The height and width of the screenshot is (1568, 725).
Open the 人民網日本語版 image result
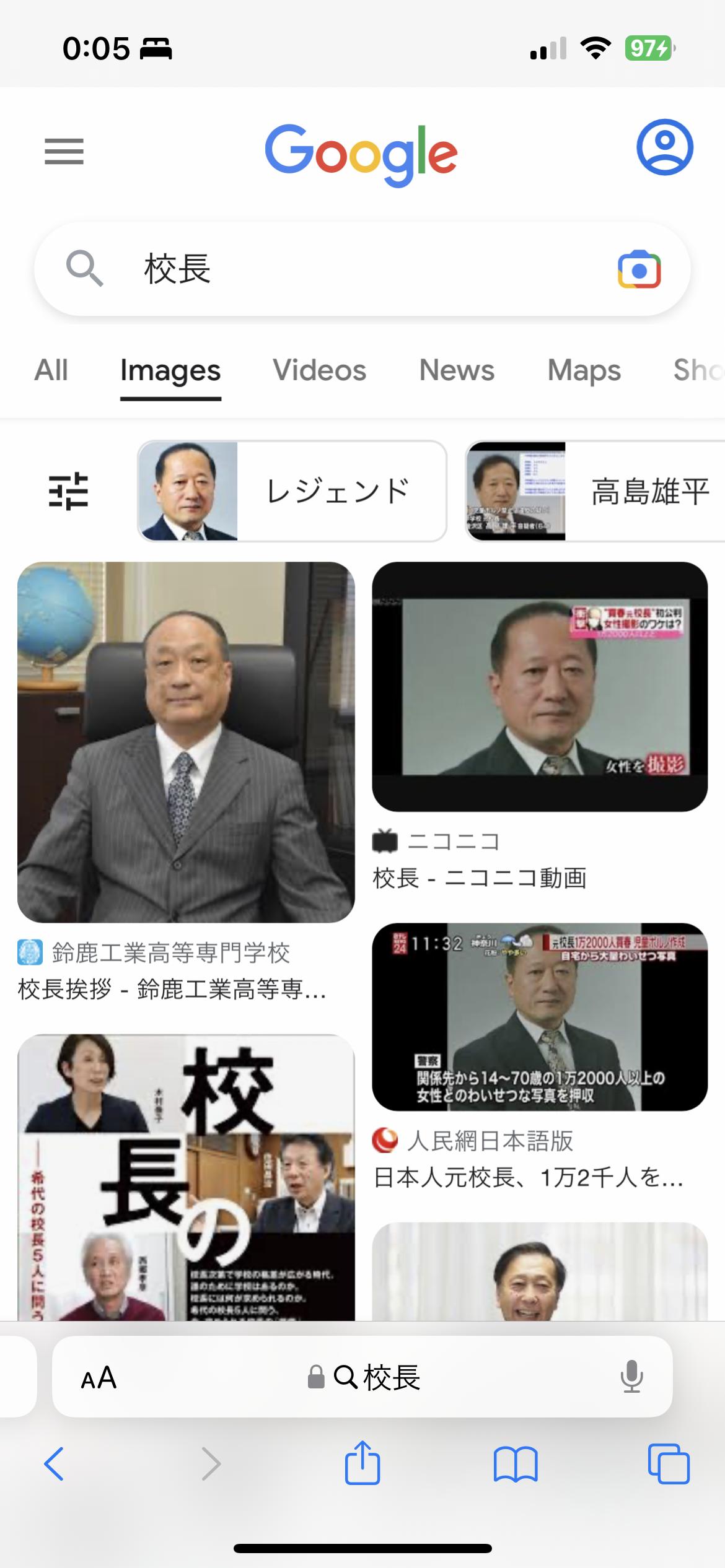tap(539, 1017)
